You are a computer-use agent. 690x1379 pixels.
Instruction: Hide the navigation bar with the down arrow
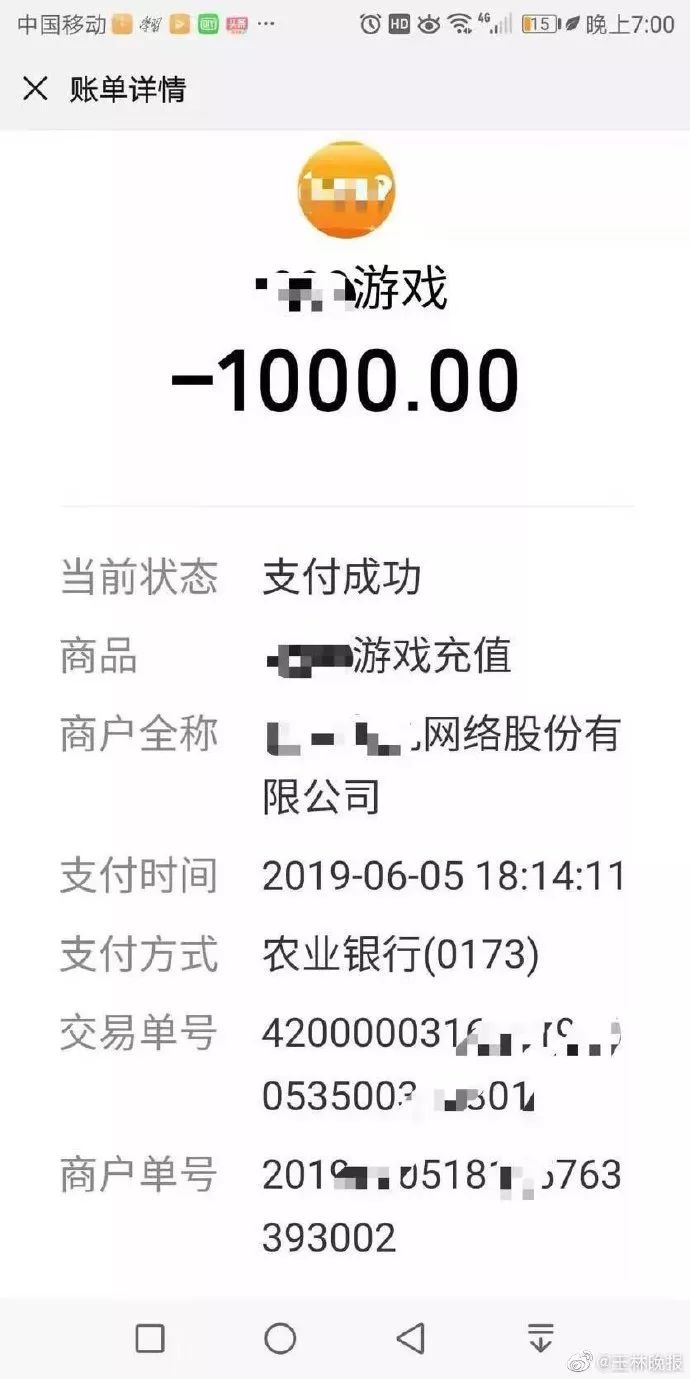[x=540, y=1338]
